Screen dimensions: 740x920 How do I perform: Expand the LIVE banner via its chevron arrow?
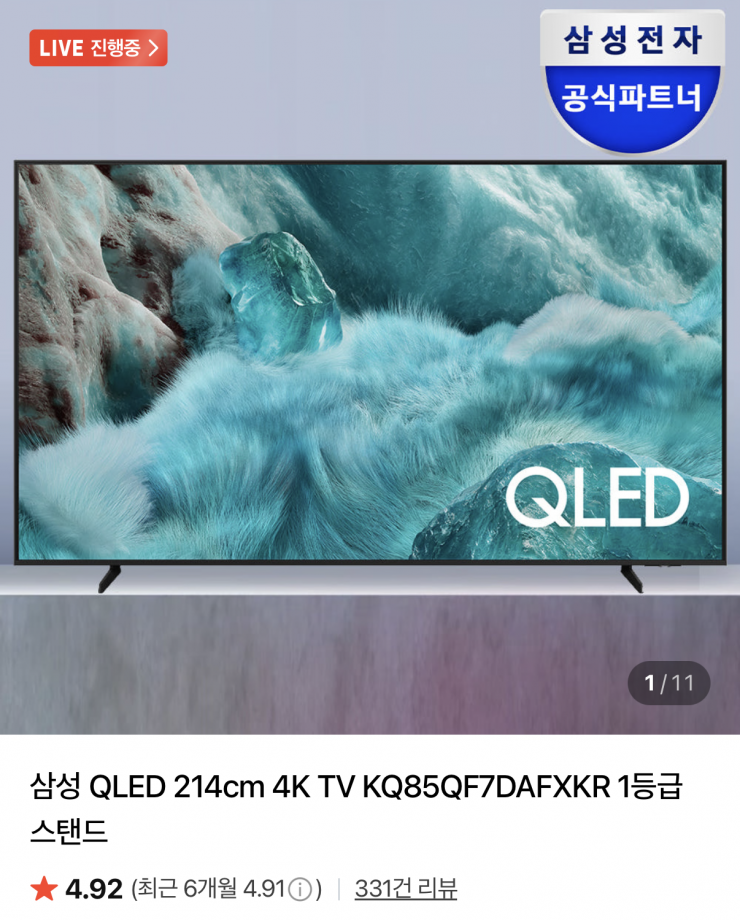153,47
